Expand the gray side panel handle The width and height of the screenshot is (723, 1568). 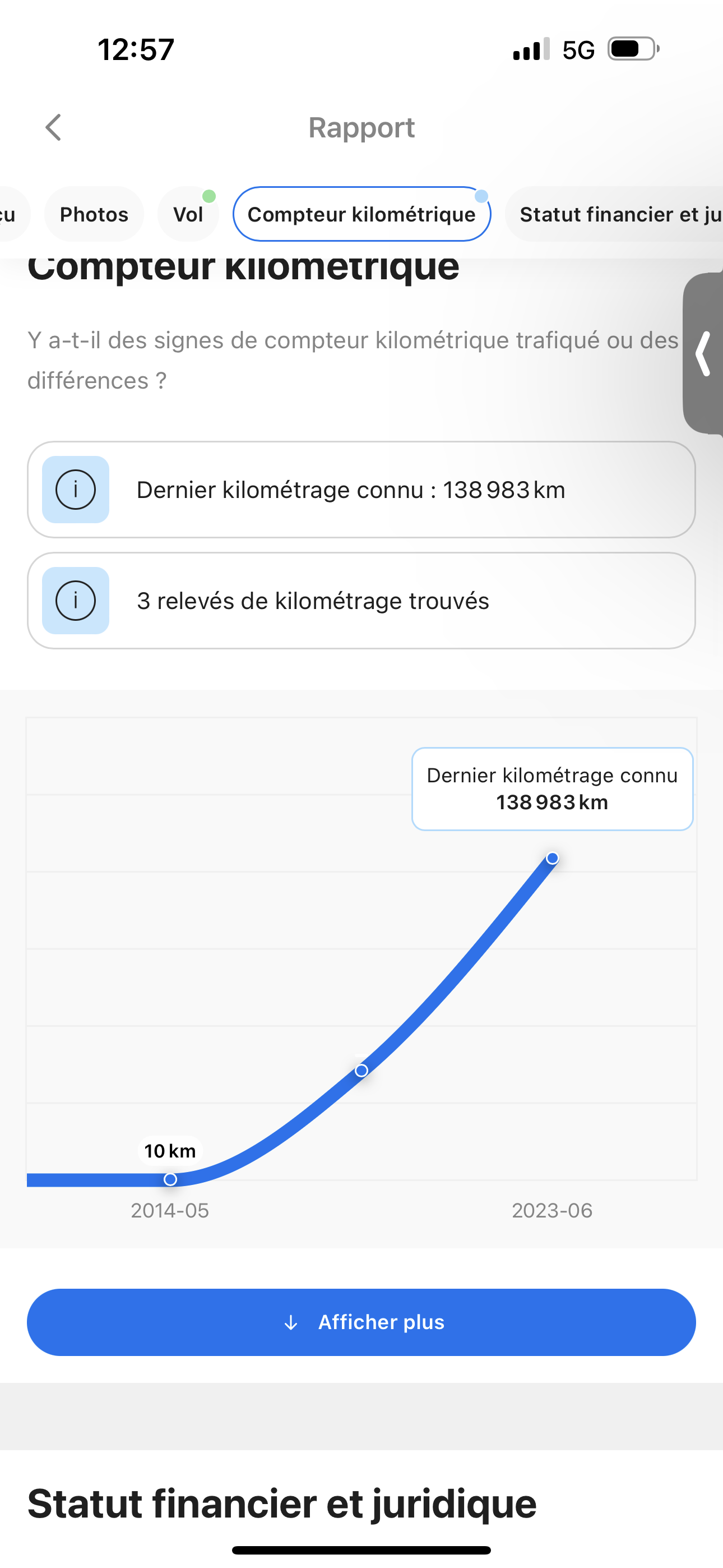pos(703,353)
